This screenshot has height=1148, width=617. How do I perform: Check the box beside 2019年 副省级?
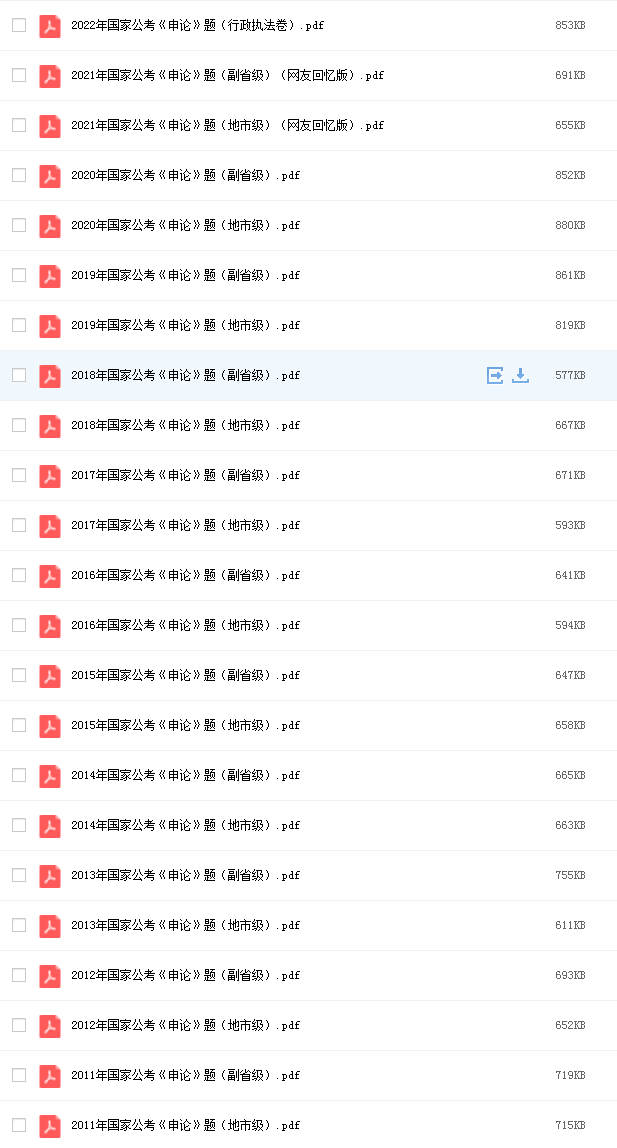pos(19,275)
